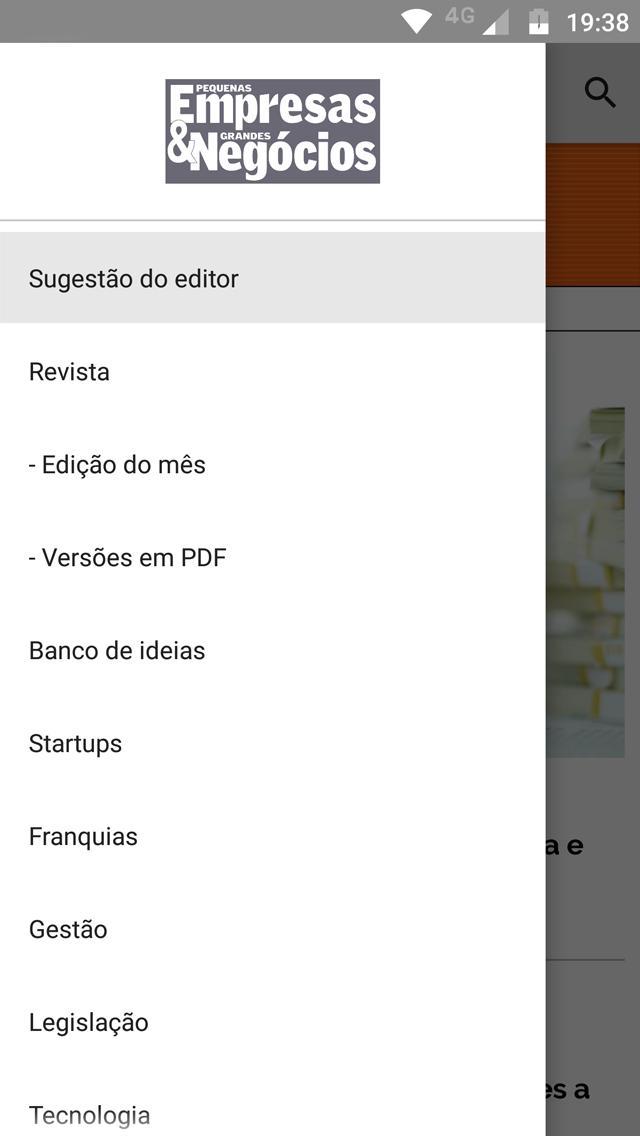Open Banco de ideias
The image size is (640, 1136).
[x=117, y=651]
